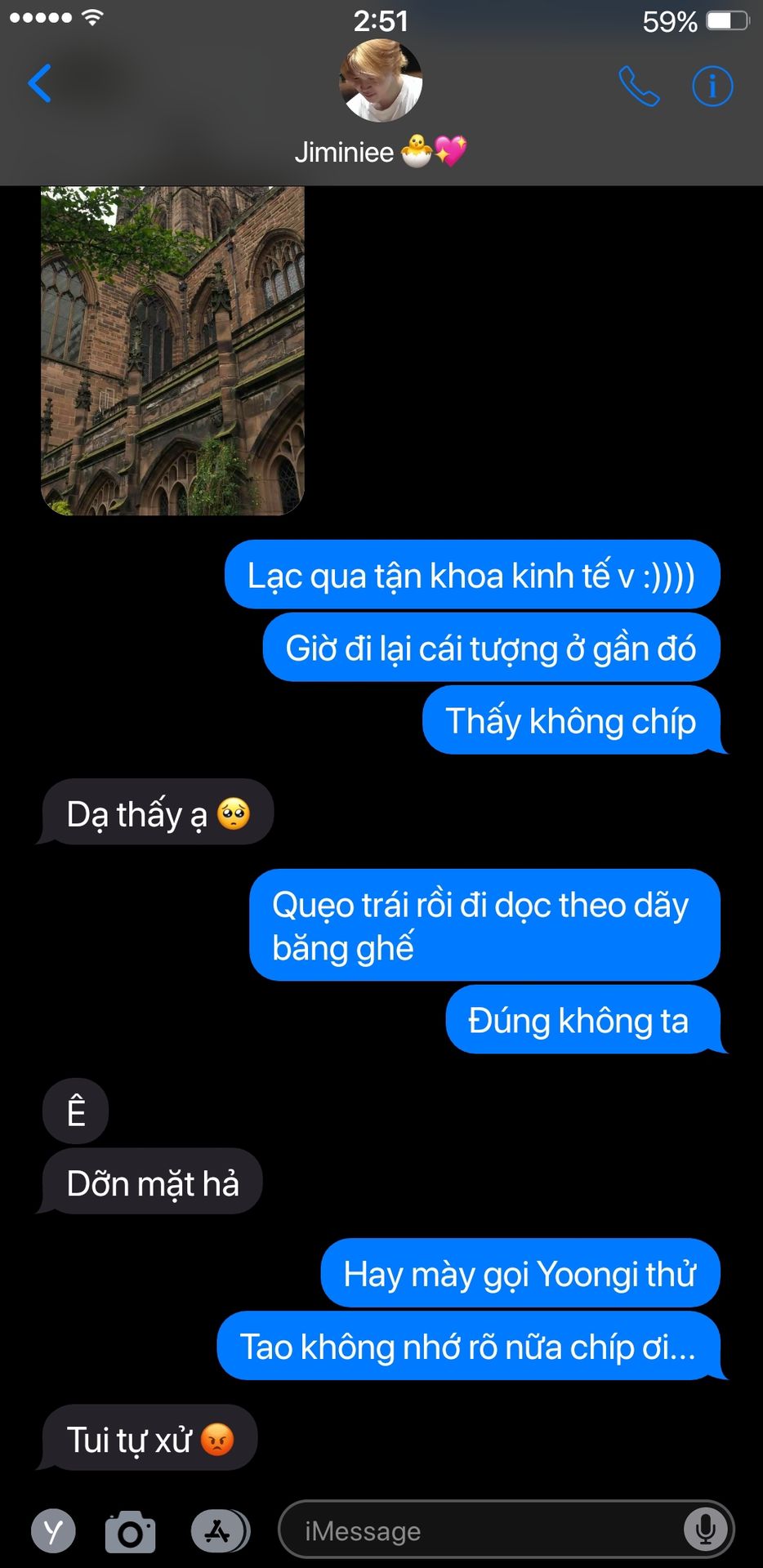Viewport: 763px width, 1568px height.
Task: Open the App Store apps drawer
Action: pos(219,1531)
